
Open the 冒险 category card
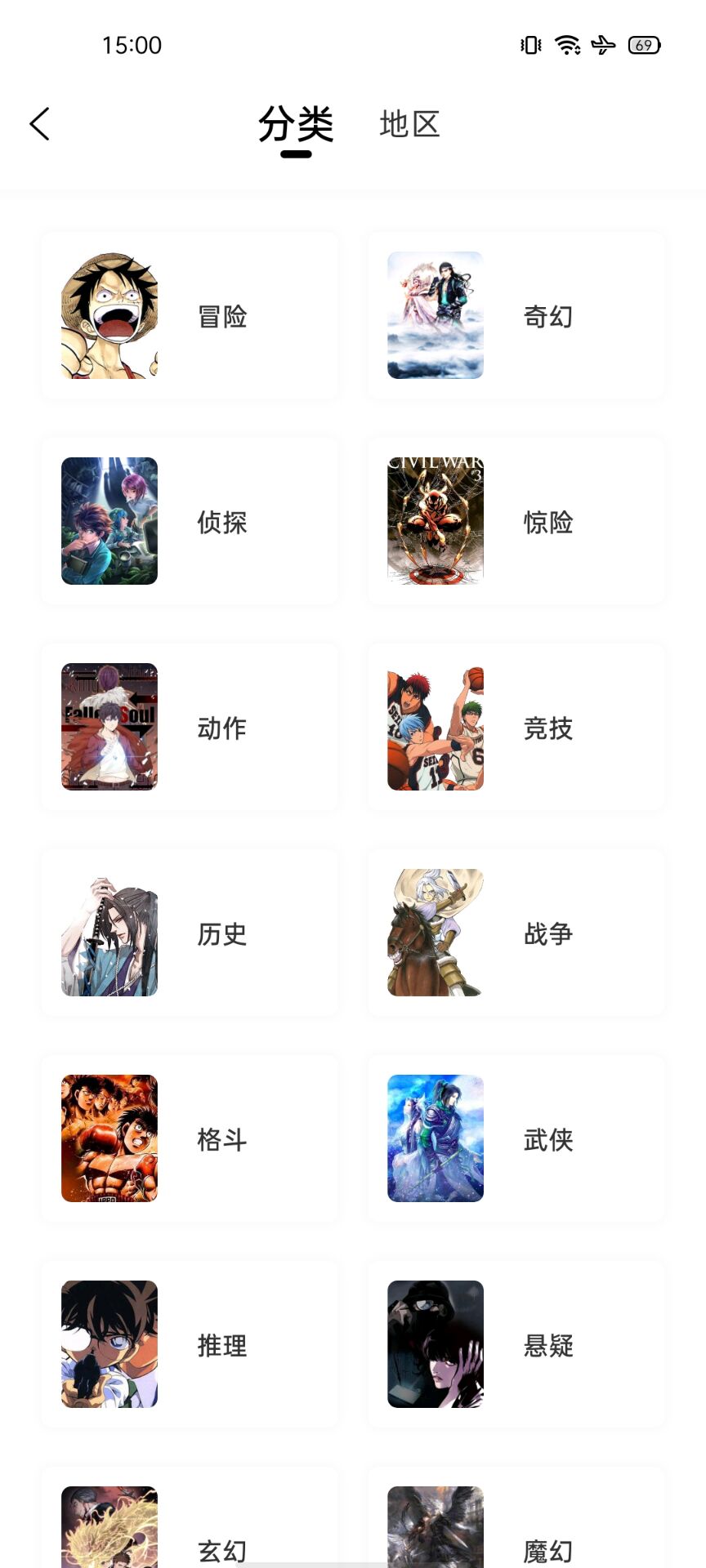click(x=190, y=316)
